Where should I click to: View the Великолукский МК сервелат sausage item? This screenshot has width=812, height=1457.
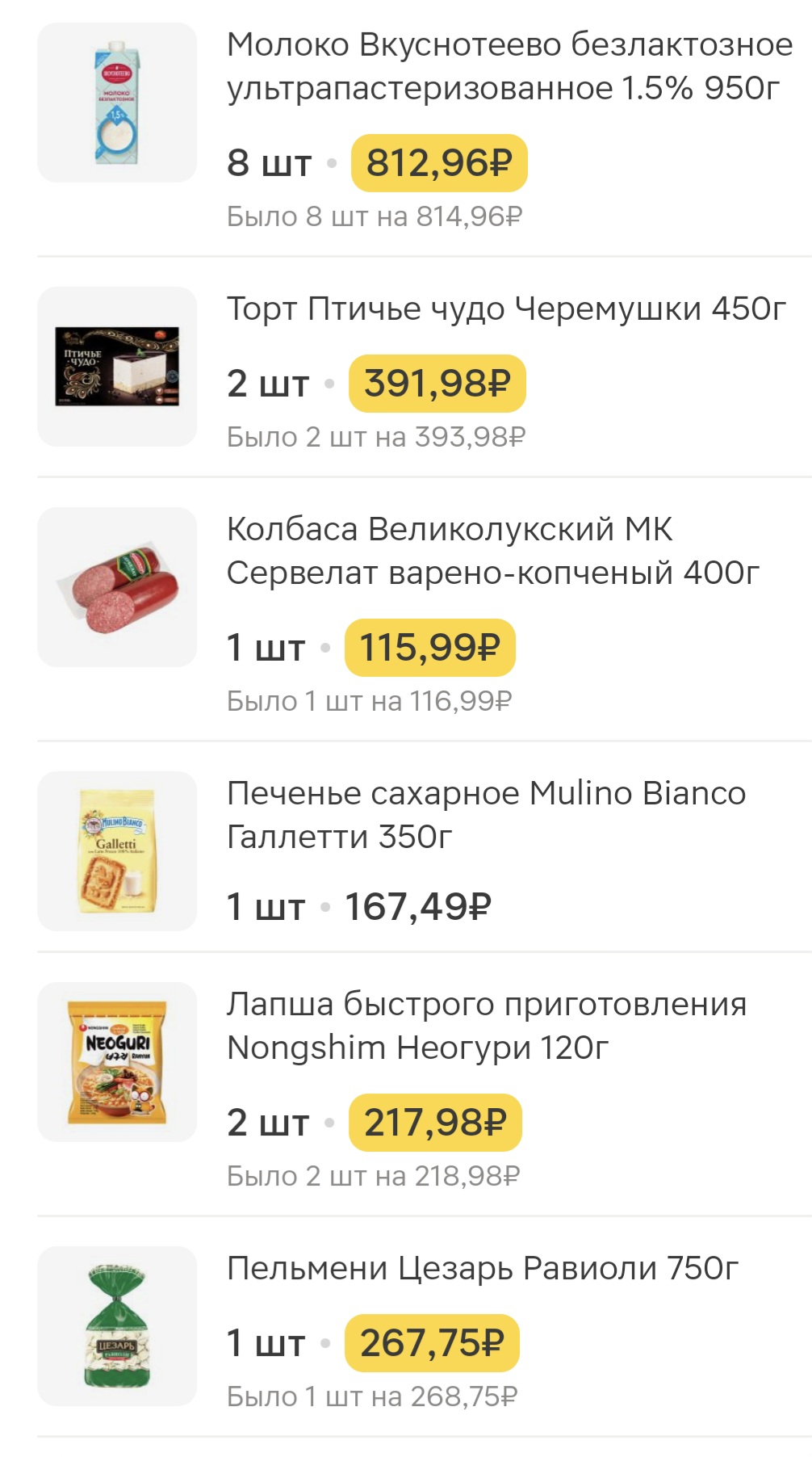coord(492,551)
